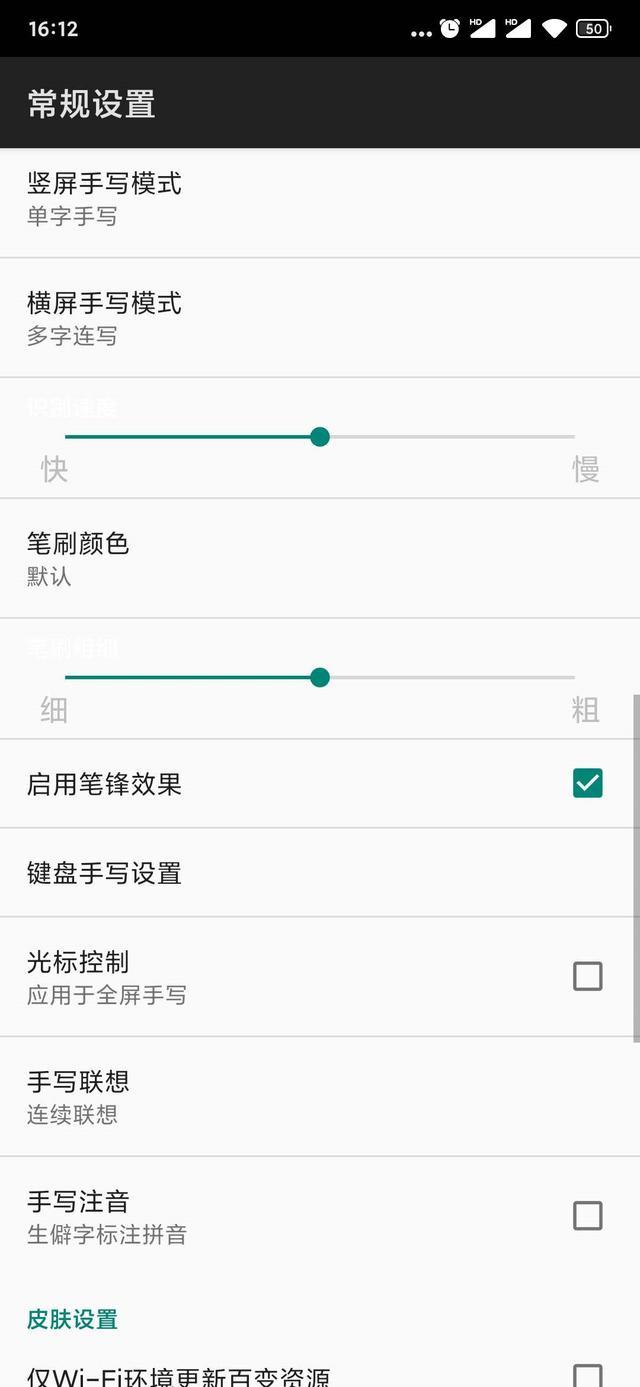640x1387 pixels.
Task: Tap the 快-慢 recognition speed slider
Action: point(320,437)
